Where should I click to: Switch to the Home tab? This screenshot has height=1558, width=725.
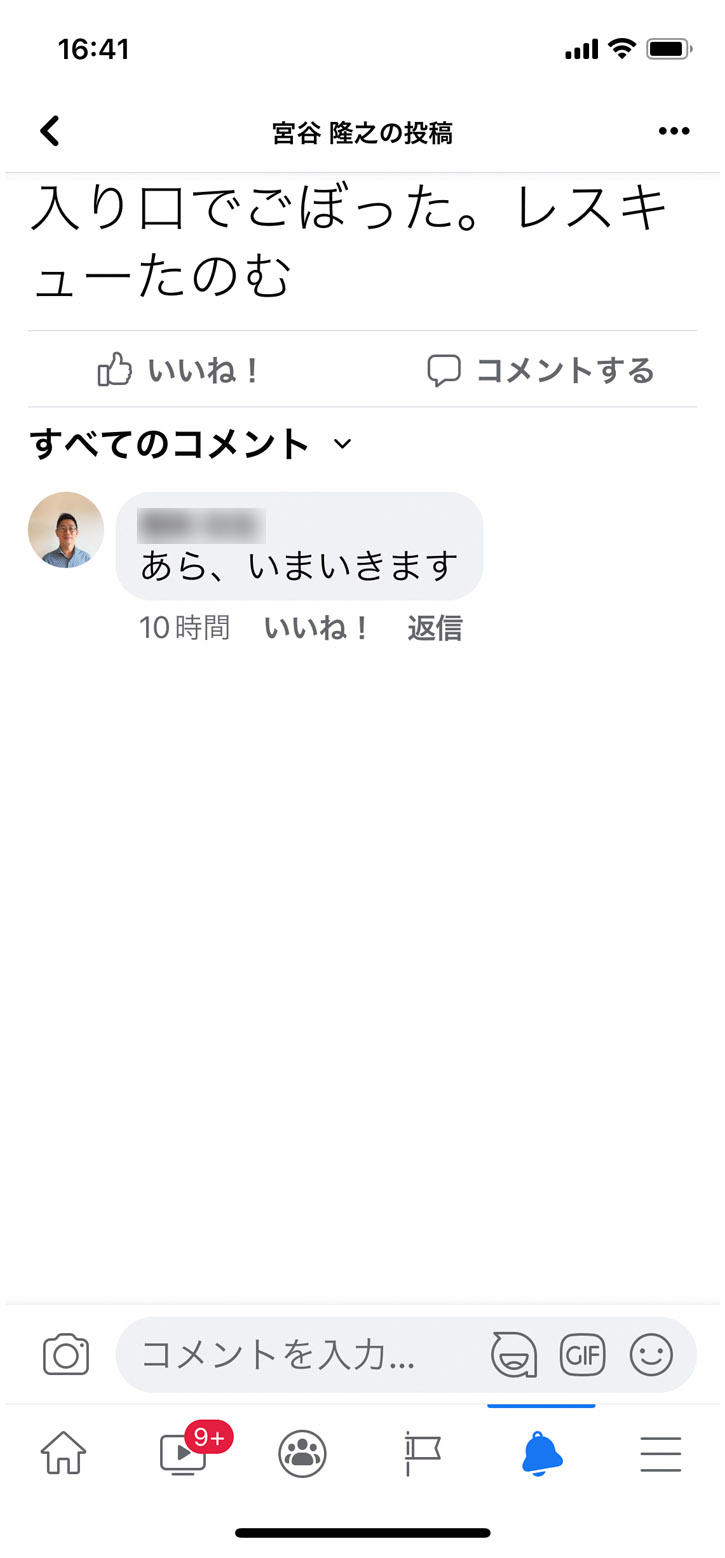(63, 1453)
